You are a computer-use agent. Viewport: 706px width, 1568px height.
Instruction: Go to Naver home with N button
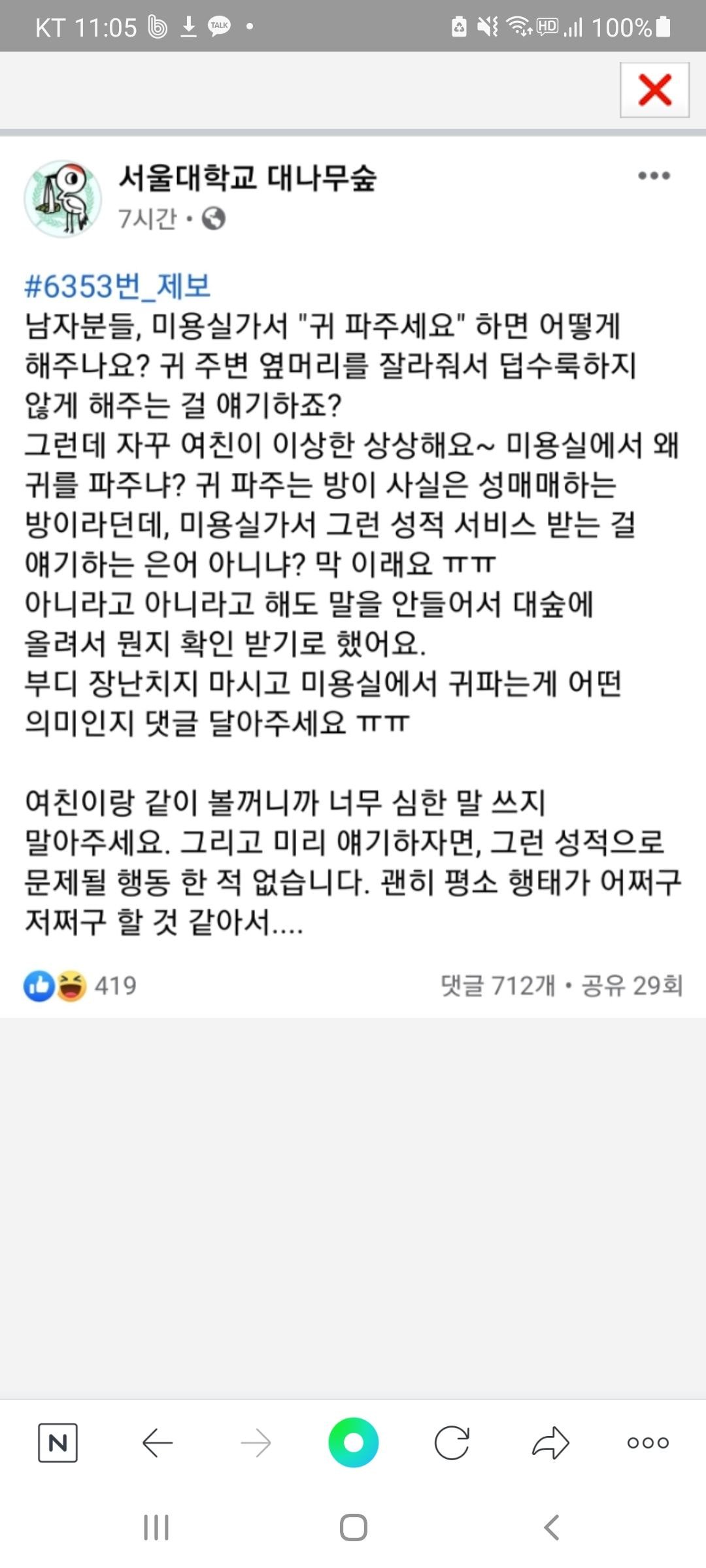coord(58,1442)
